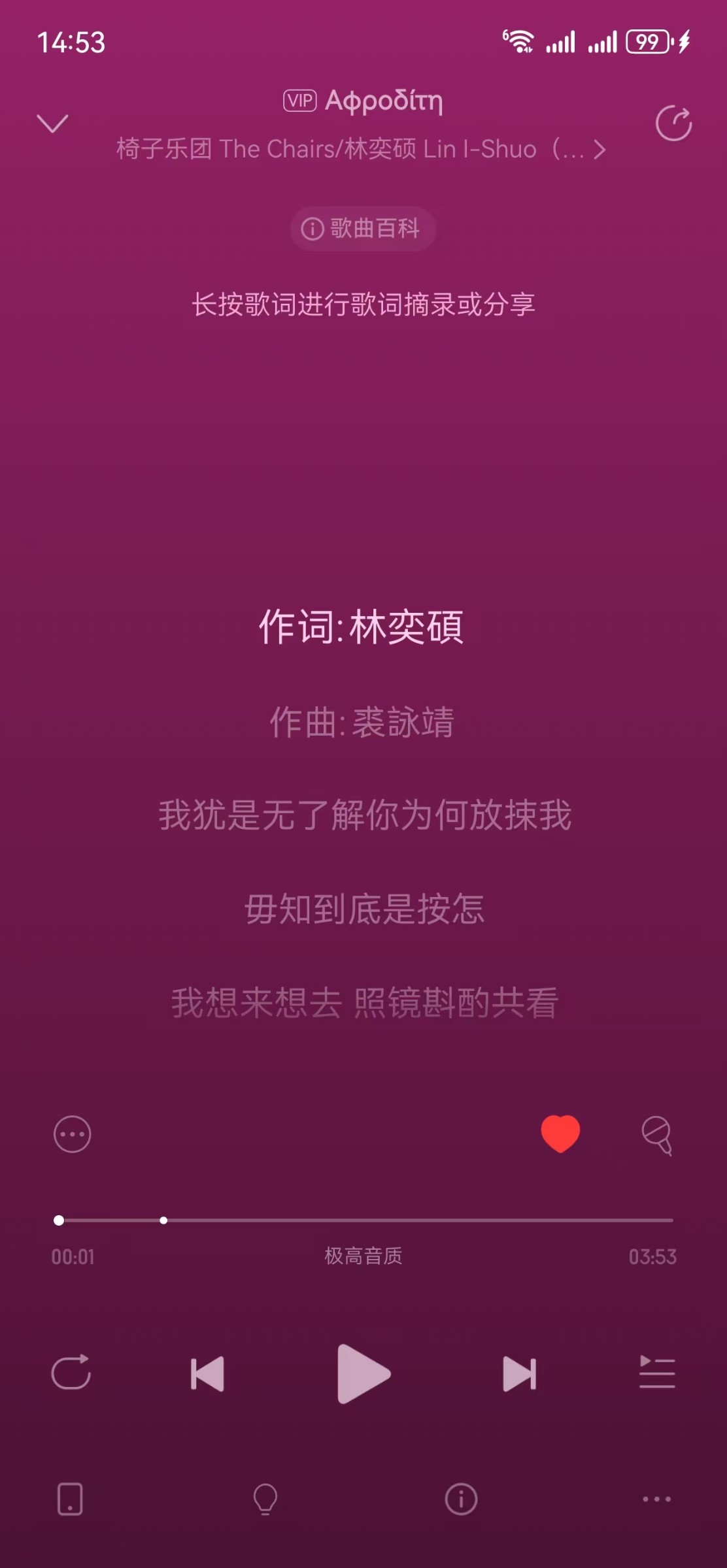Image resolution: width=727 pixels, height=1568 pixels.
Task: Open the circled three-dots options
Action: click(72, 1134)
